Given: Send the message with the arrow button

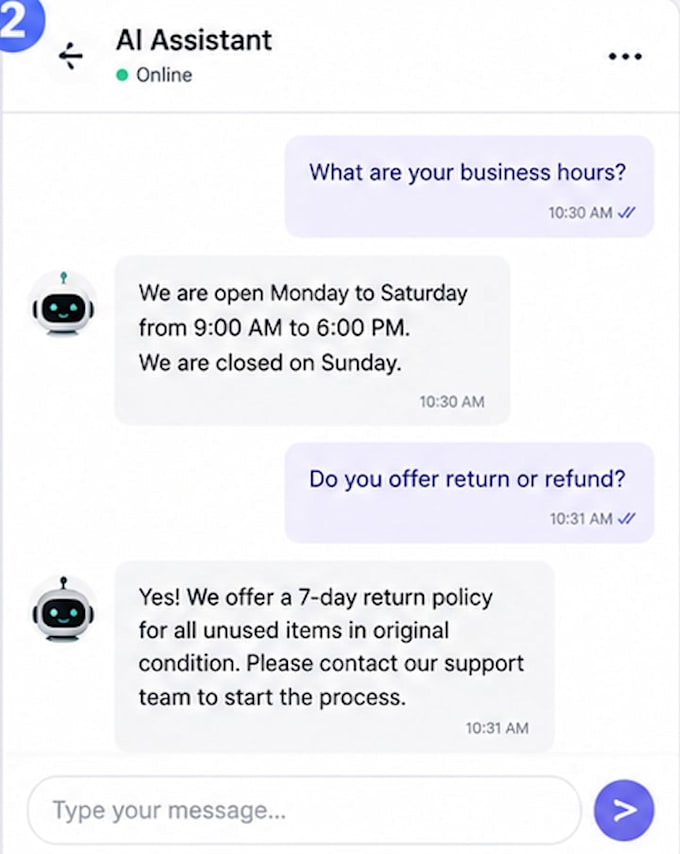Looking at the screenshot, I should [x=624, y=810].
